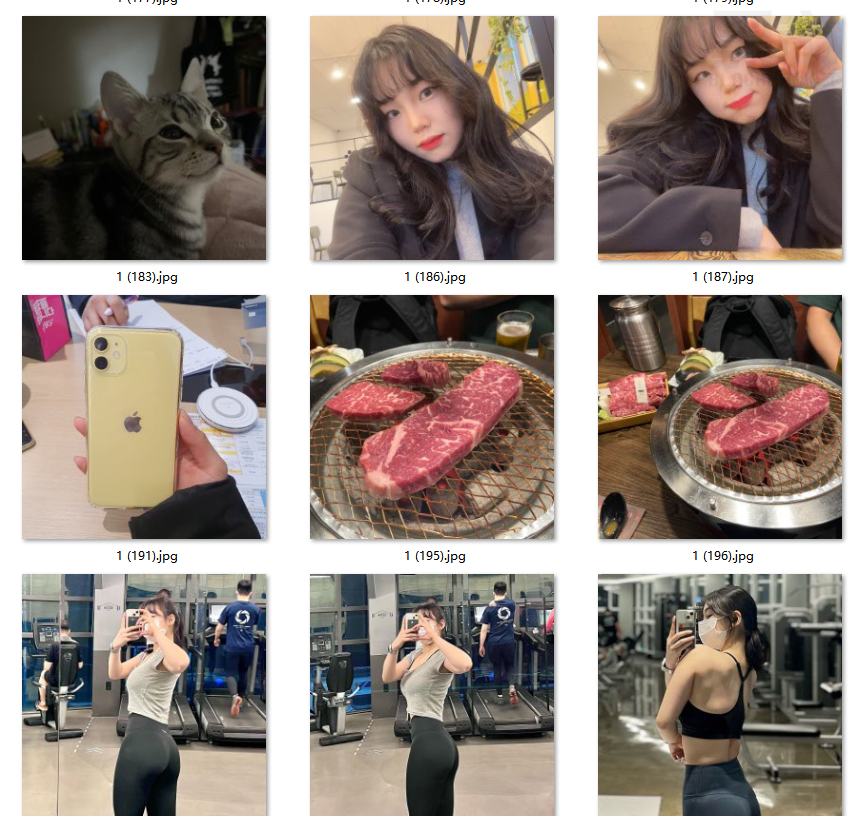Open the 1 (196).jpg grill photo
Image resolution: width=848 pixels, height=816 pixels.
pos(720,417)
